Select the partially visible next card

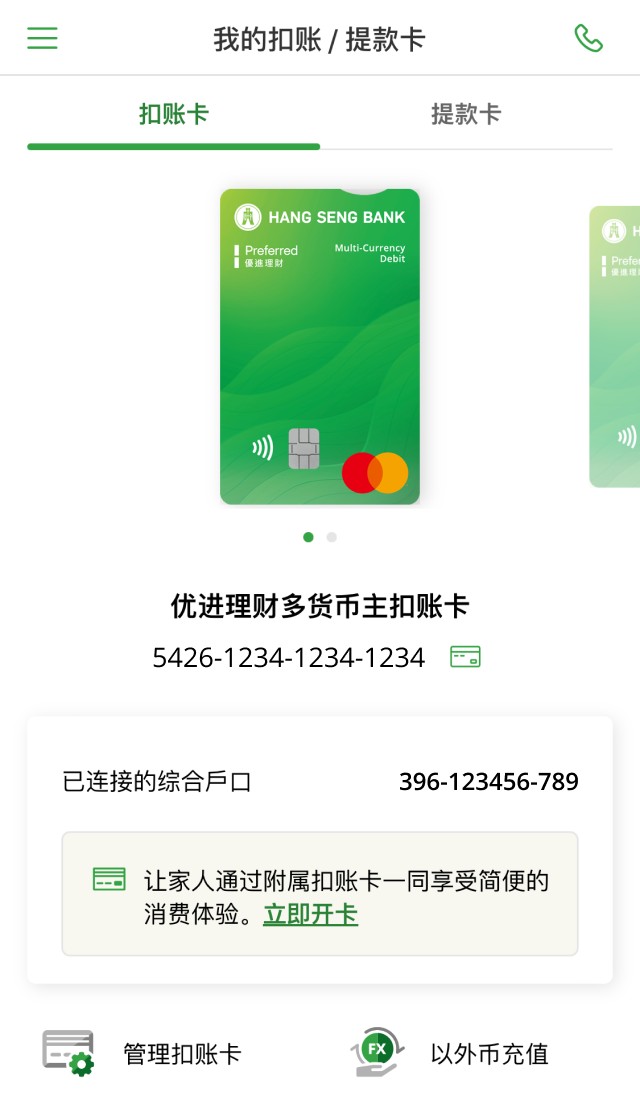pos(616,346)
